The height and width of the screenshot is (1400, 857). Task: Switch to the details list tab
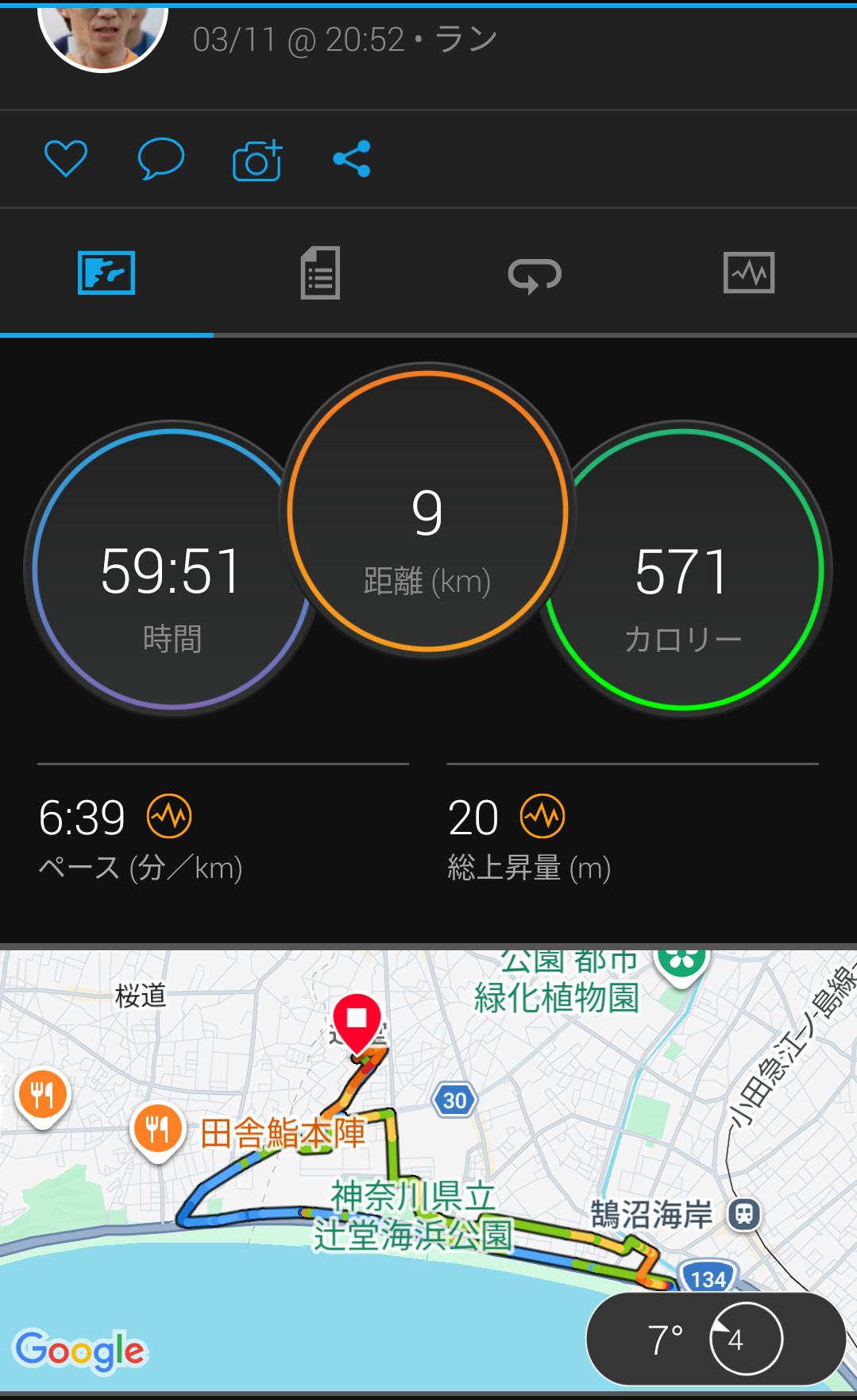pyautogui.click(x=320, y=273)
